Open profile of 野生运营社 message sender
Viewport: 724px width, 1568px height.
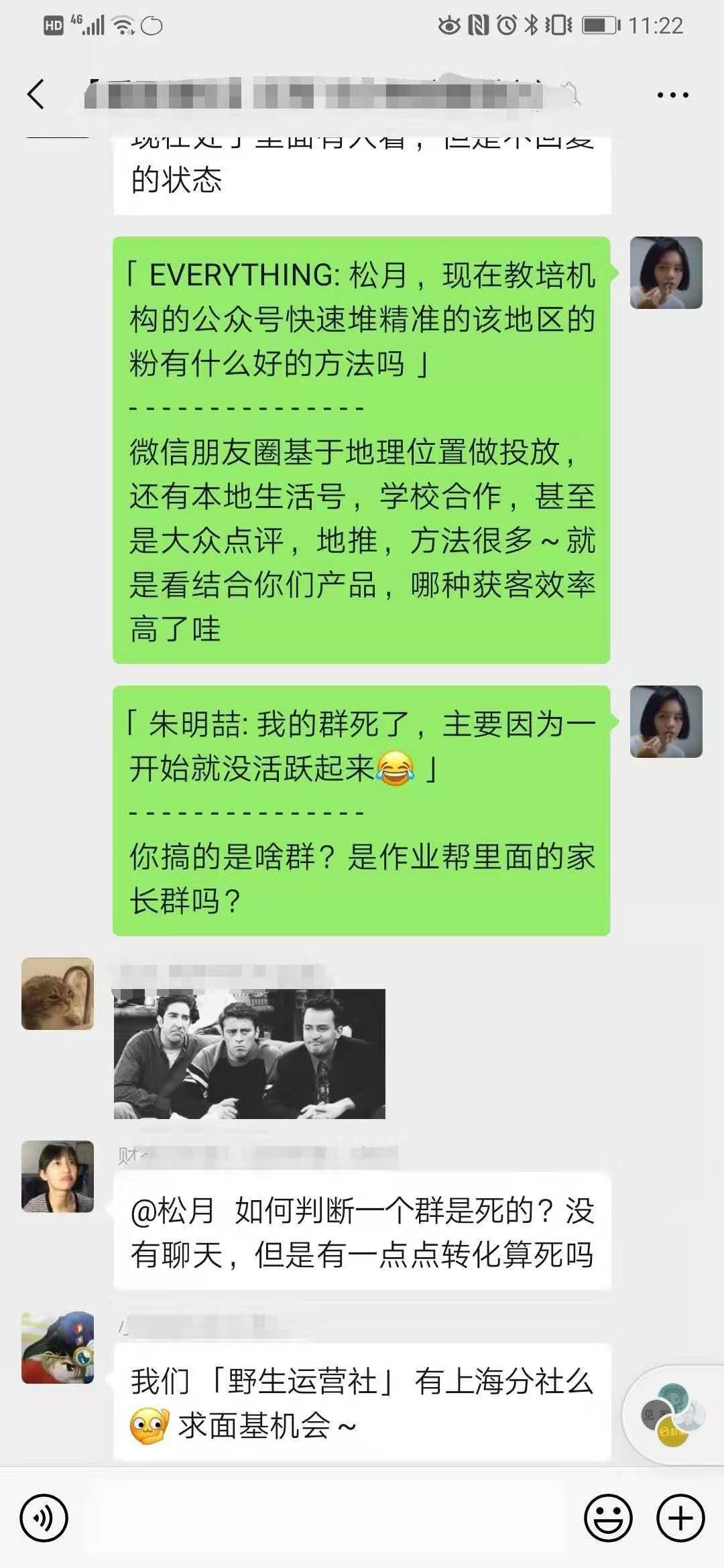click(58, 1348)
